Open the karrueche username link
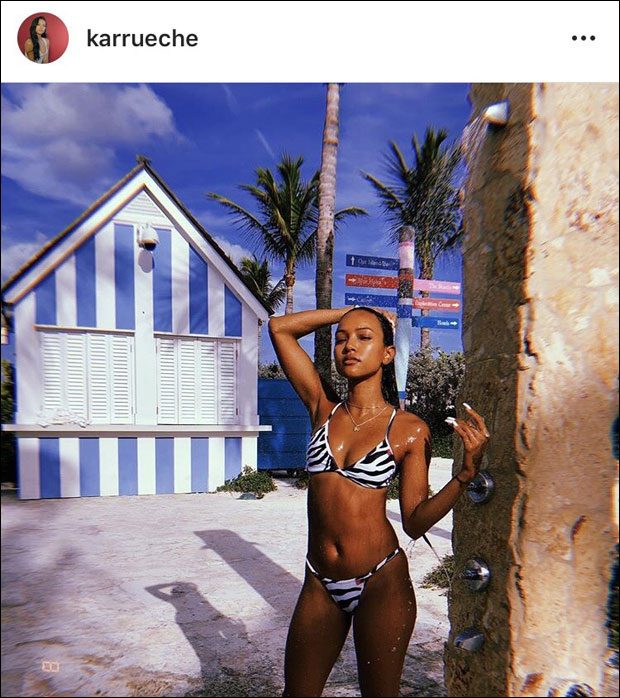Image resolution: width=620 pixels, height=698 pixels. click(x=142, y=39)
